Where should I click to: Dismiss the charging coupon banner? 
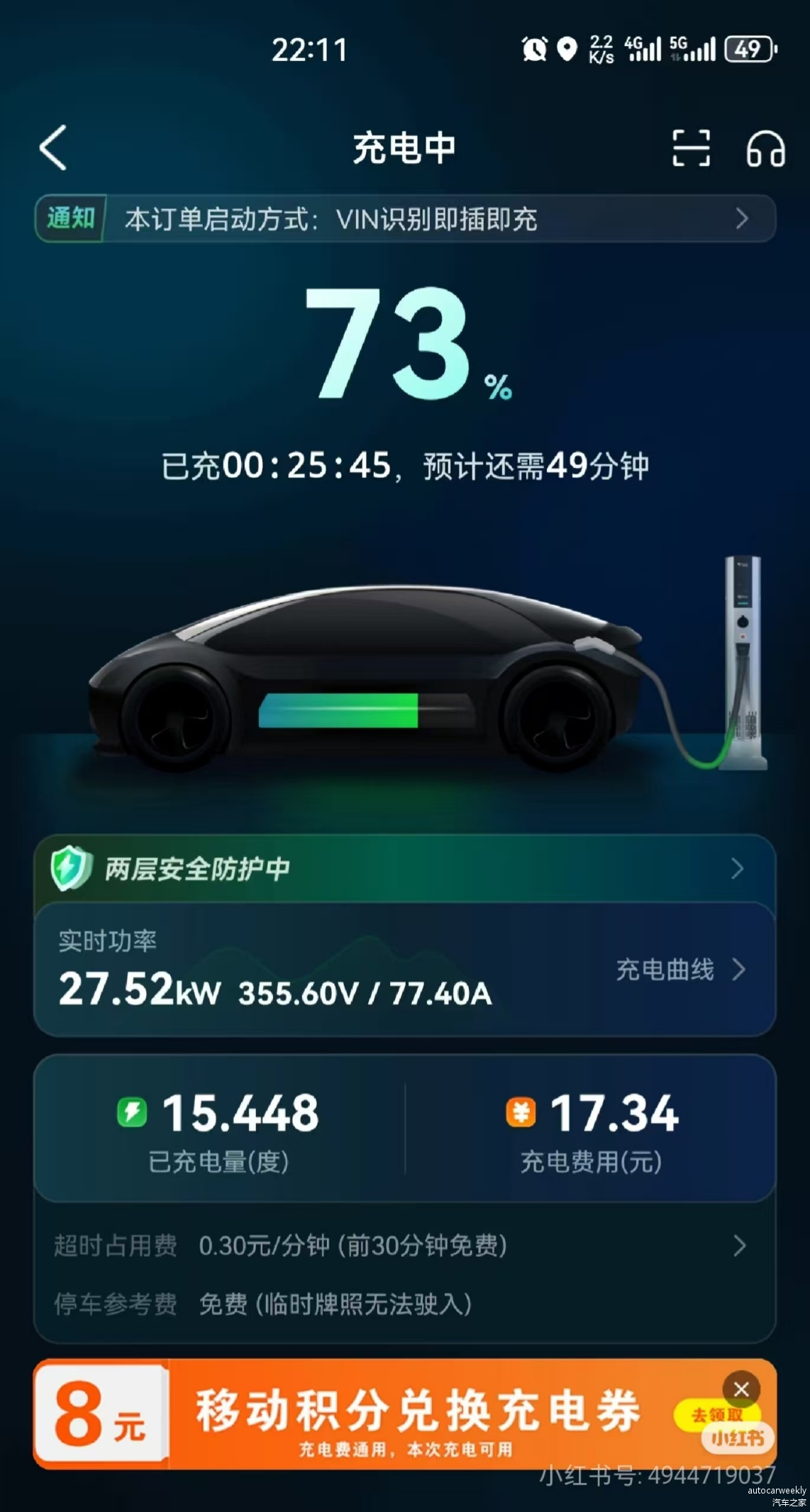pos(741,1389)
